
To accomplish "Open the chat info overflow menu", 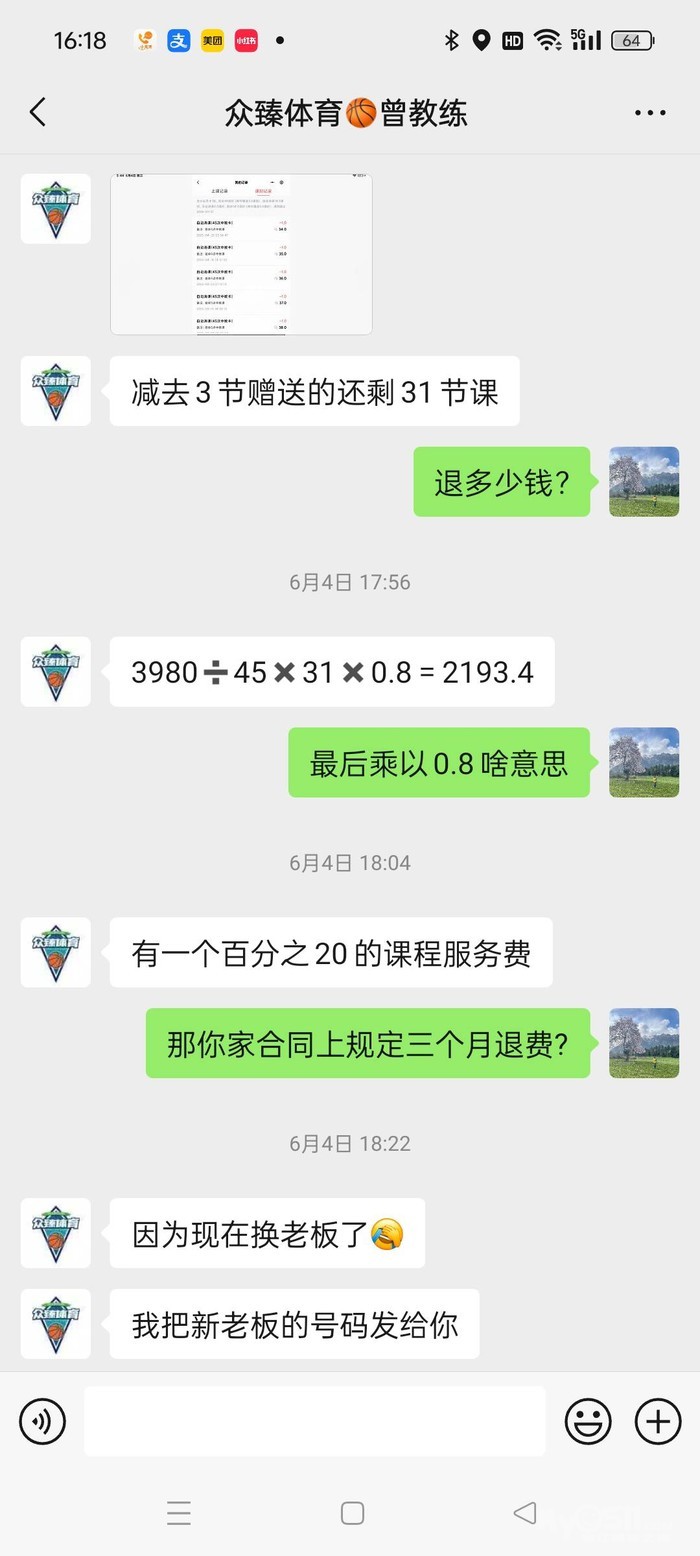I will (650, 113).
